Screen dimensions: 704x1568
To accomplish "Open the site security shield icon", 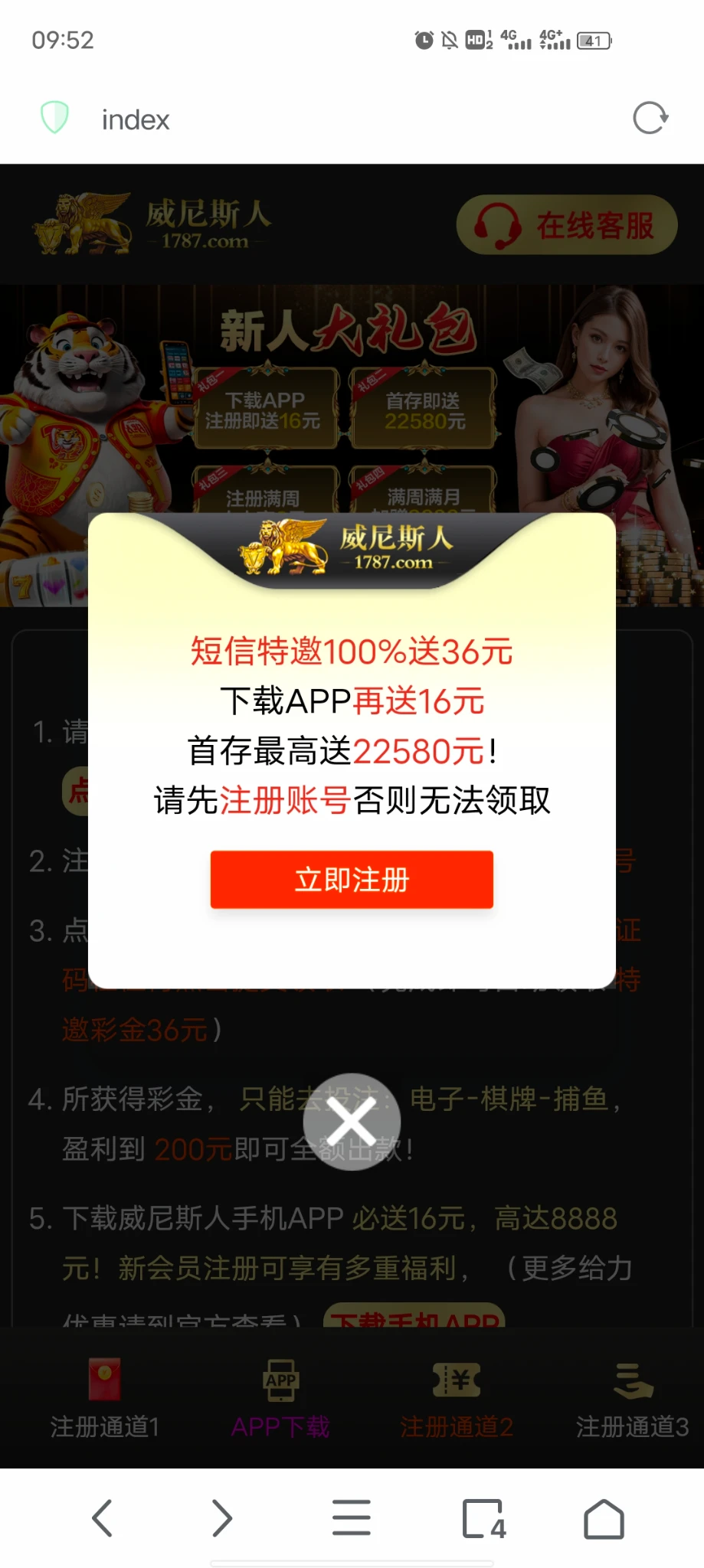I will (54, 118).
